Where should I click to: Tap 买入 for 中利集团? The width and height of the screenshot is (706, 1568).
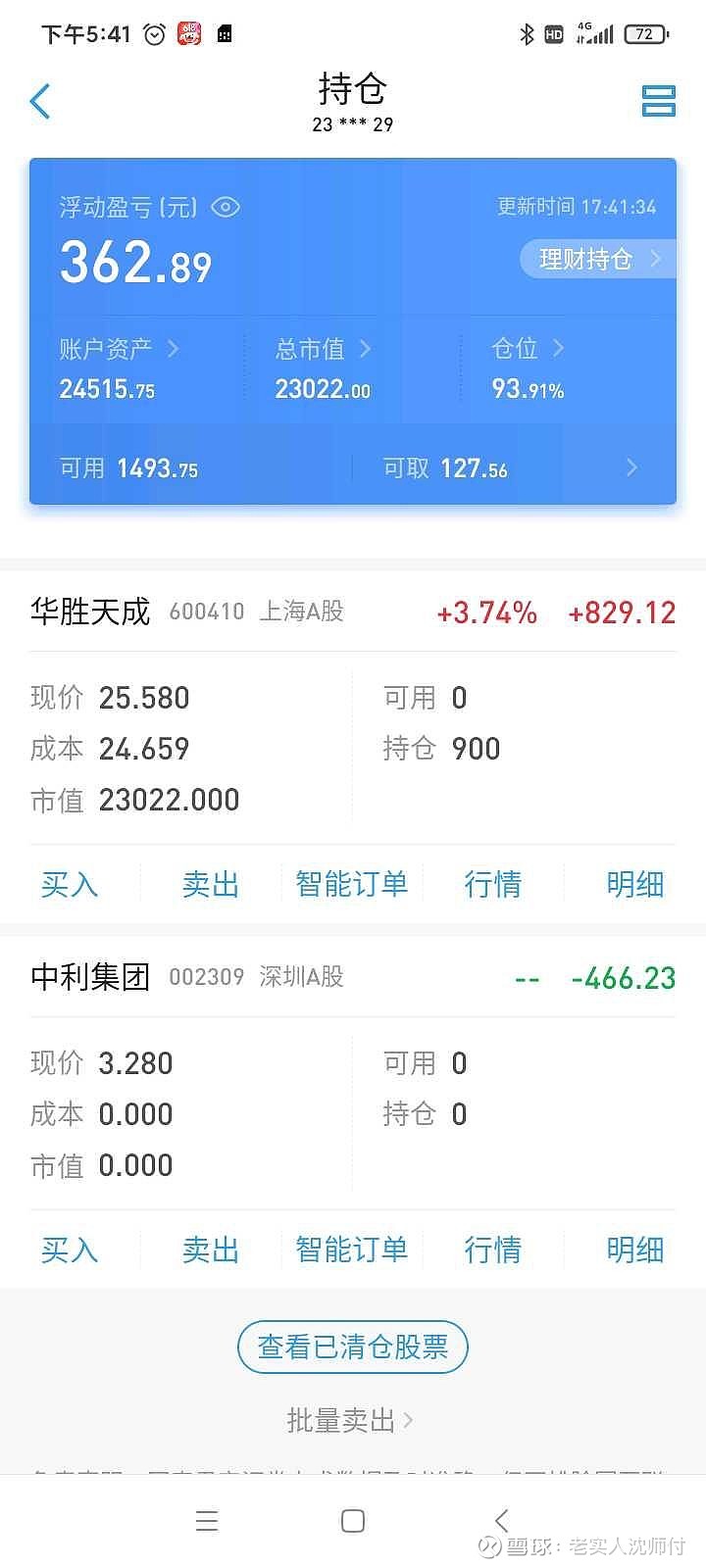tap(70, 1249)
